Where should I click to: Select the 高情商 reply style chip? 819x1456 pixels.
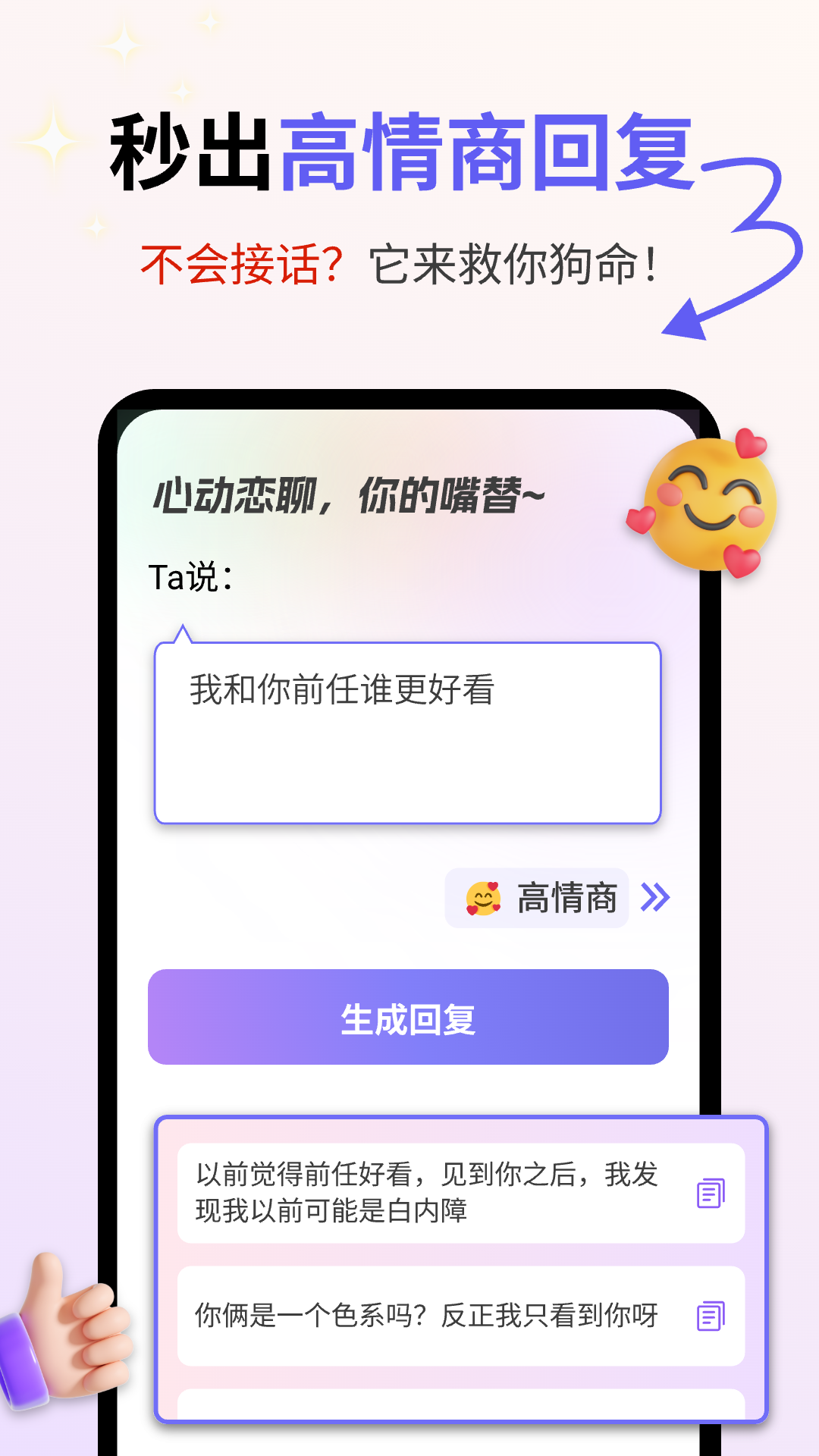pyautogui.click(x=536, y=896)
